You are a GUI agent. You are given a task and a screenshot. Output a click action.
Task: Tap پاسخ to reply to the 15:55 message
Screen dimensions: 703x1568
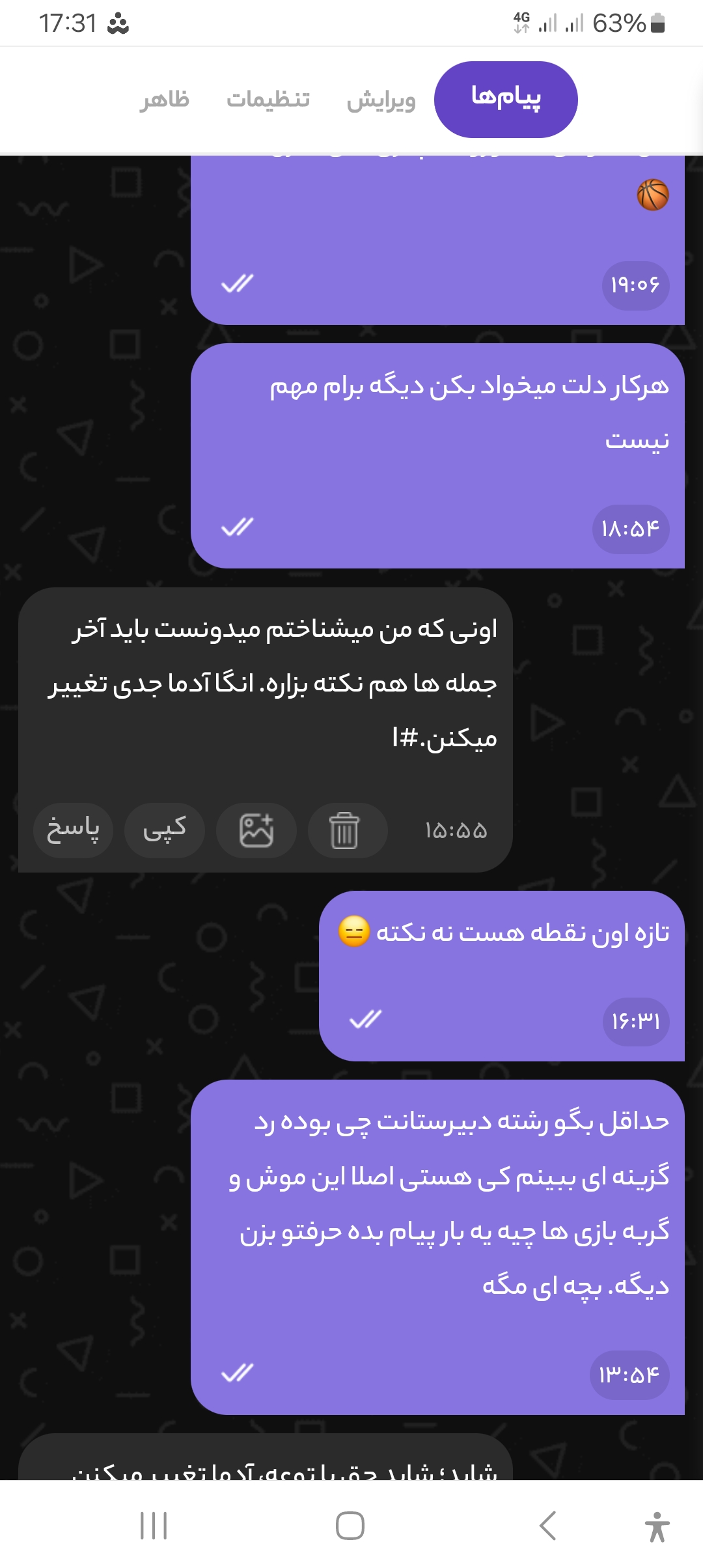[x=73, y=830]
